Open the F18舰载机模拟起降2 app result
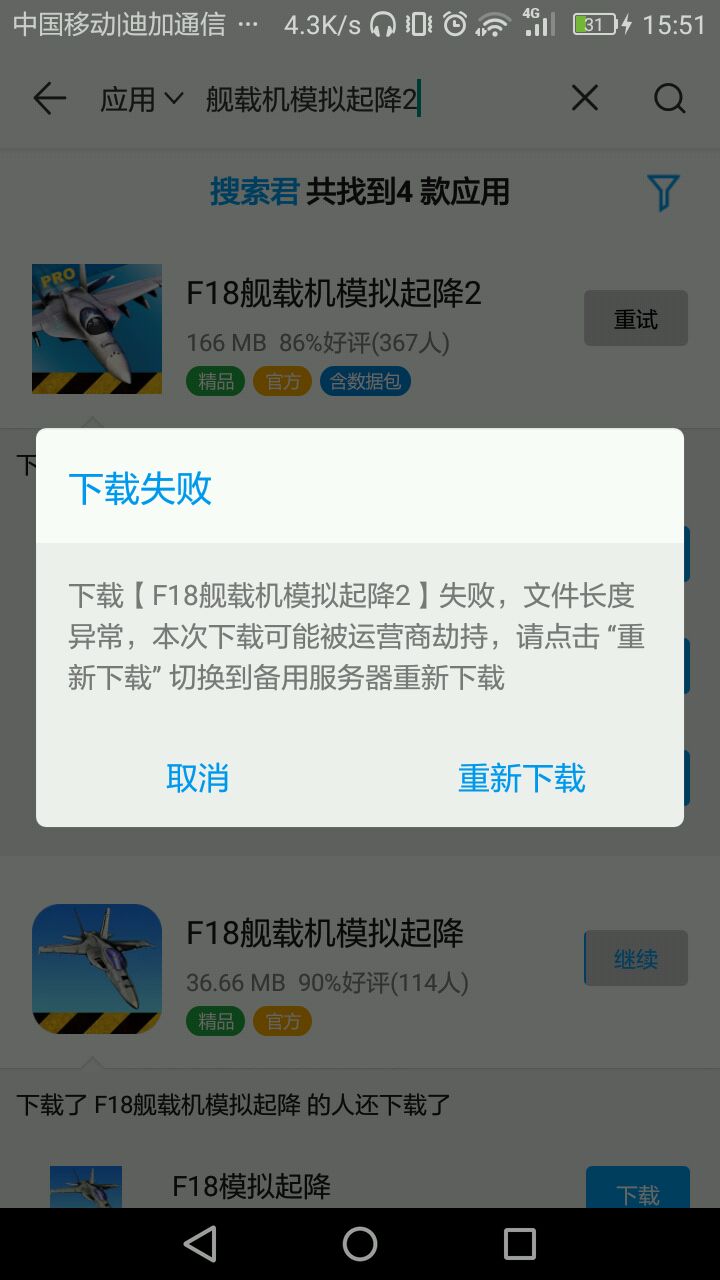This screenshot has width=720, height=1280. (x=334, y=294)
